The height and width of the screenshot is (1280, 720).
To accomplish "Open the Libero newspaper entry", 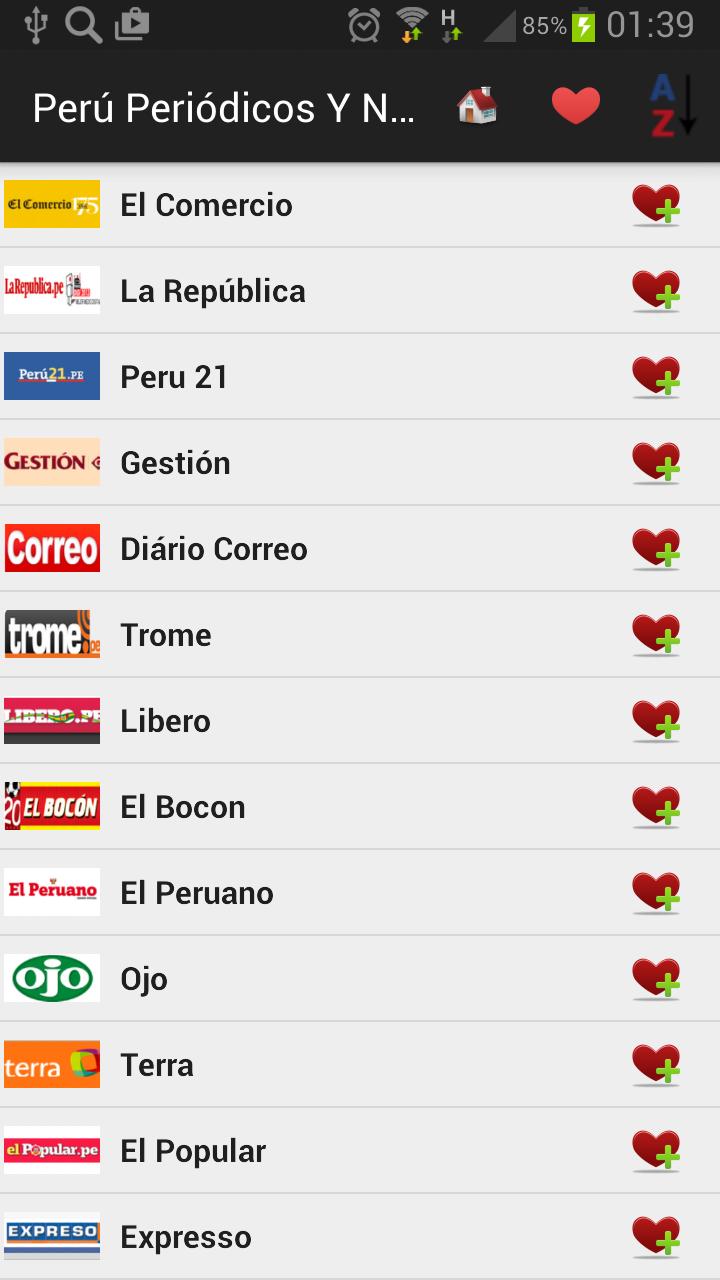I will (300, 720).
